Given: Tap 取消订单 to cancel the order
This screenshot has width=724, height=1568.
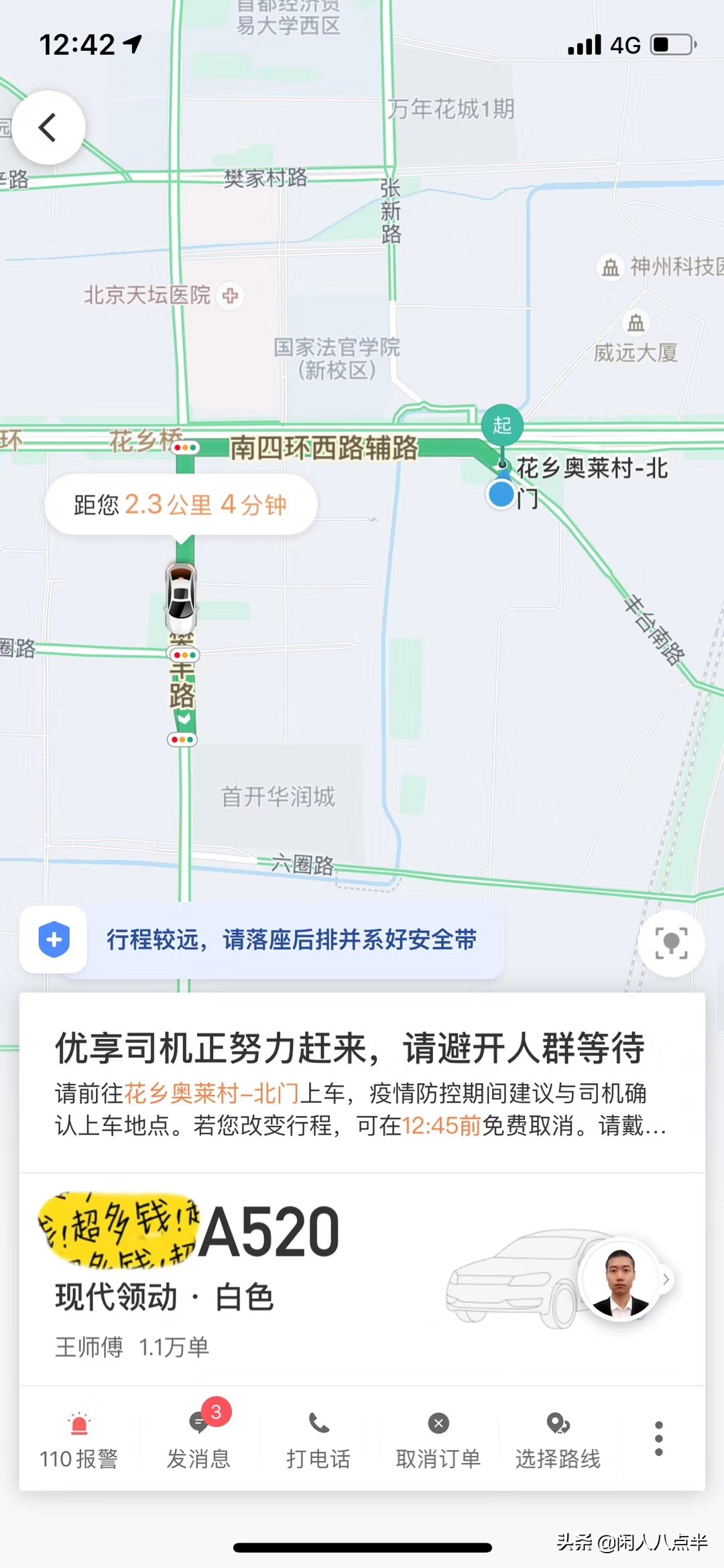Looking at the screenshot, I should (x=438, y=1440).
